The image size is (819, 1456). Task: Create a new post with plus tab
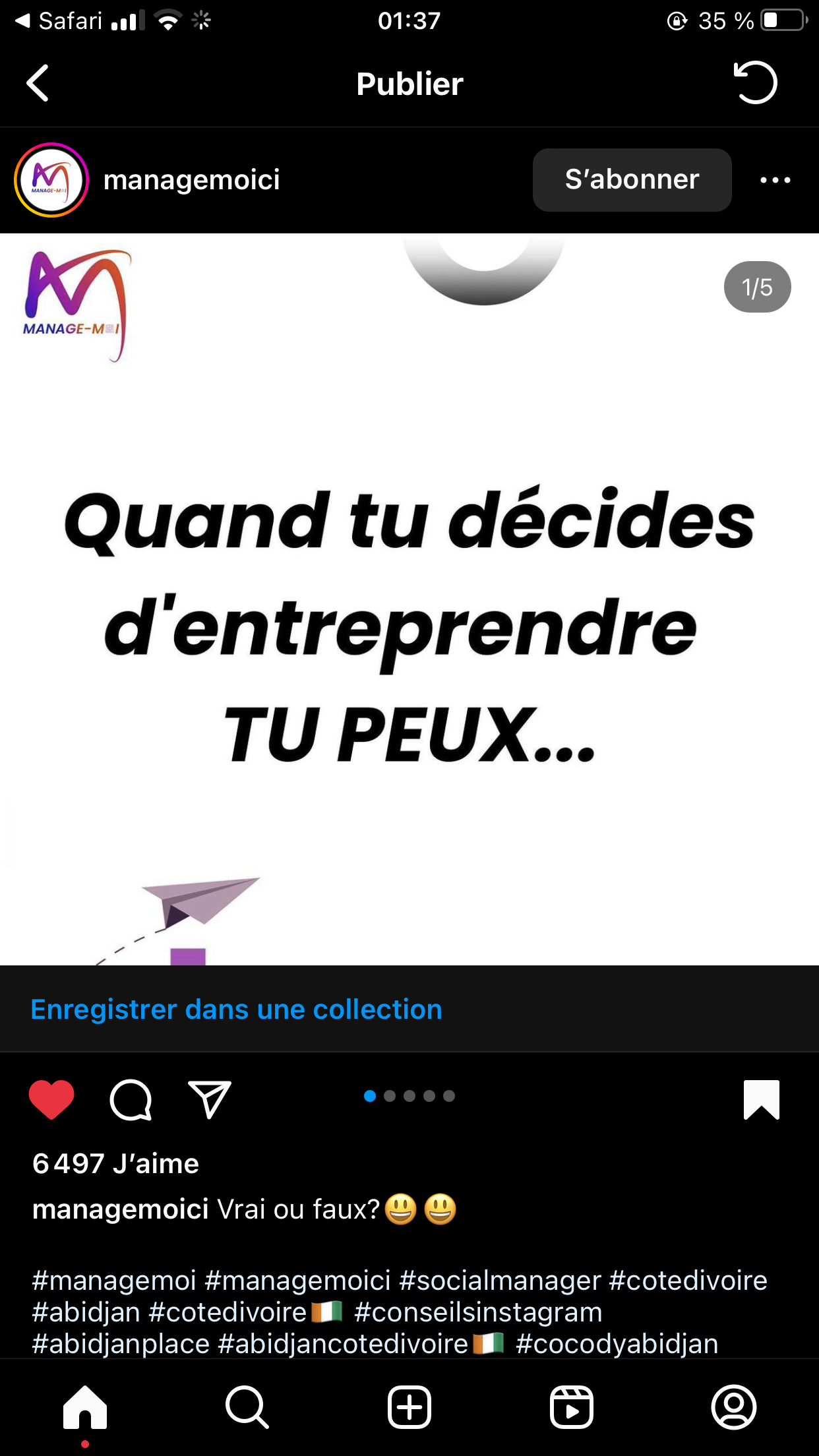pyautogui.click(x=409, y=1407)
